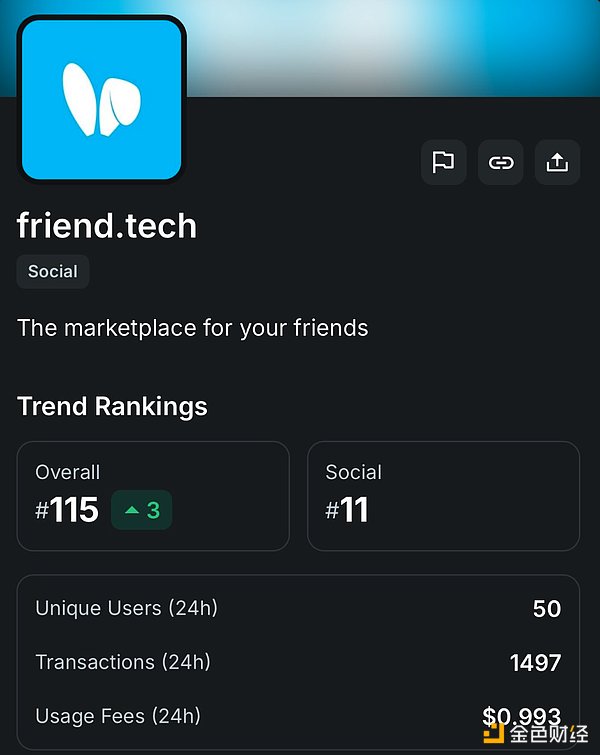This screenshot has height=755, width=600.
Task: Open the Overall #115 ranking card
Action: click(153, 496)
